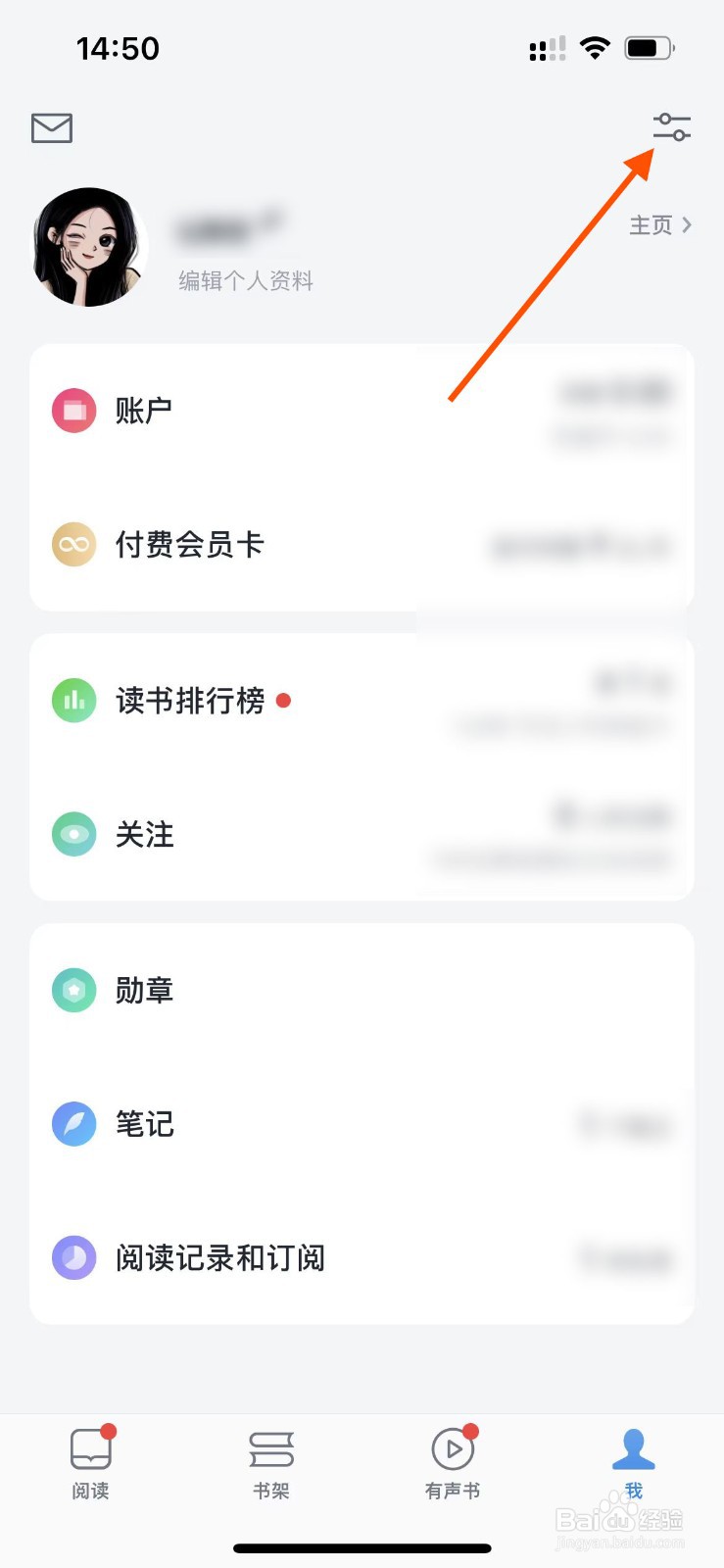Viewport: 724px width, 1568px height.
Task: Switch to the 有声书 audiobooks tab
Action: tap(453, 1463)
